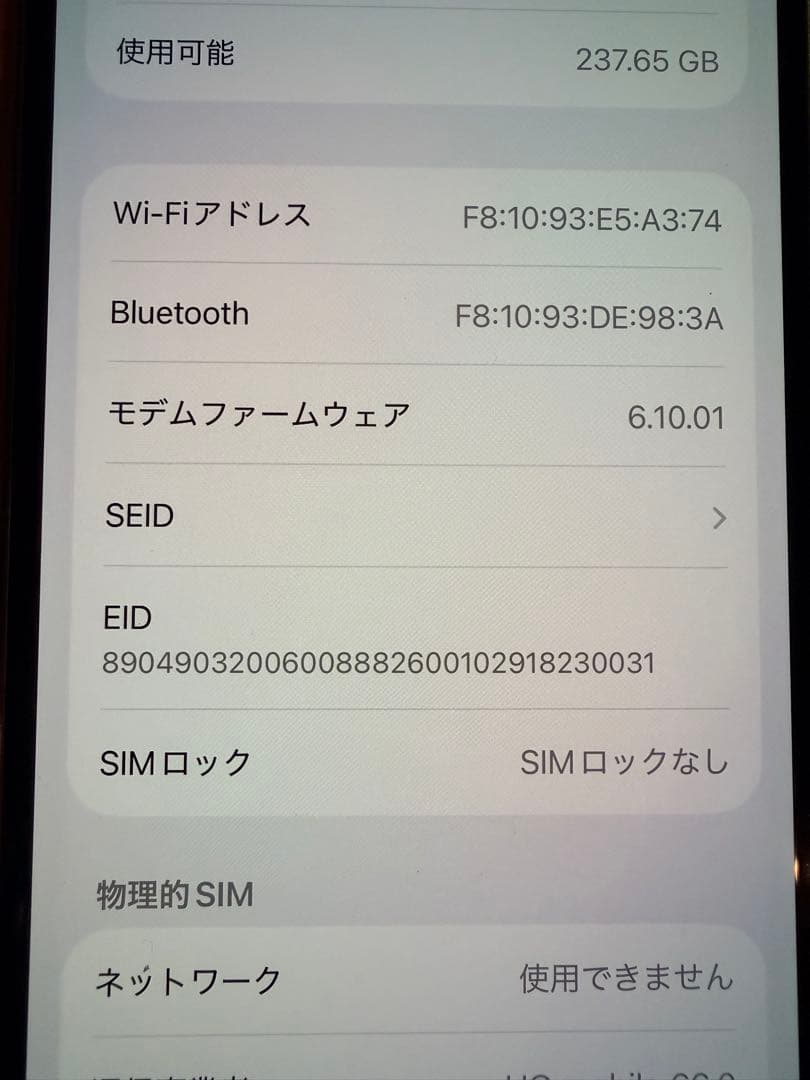810x1080 pixels.
Task: Select the SIMロックなし status text
Action: click(624, 762)
